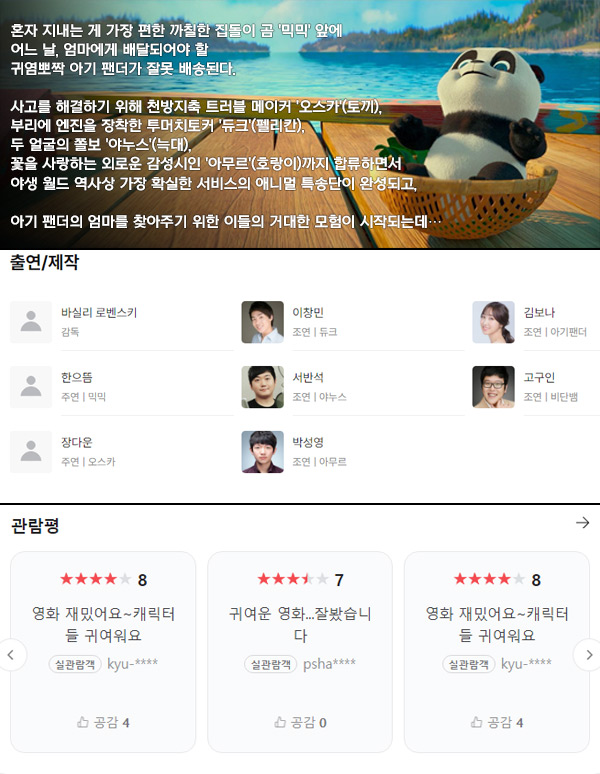Screen dimensions: 600x774
Task: Open all 관람평 reviews via arrow
Action: click(583, 523)
